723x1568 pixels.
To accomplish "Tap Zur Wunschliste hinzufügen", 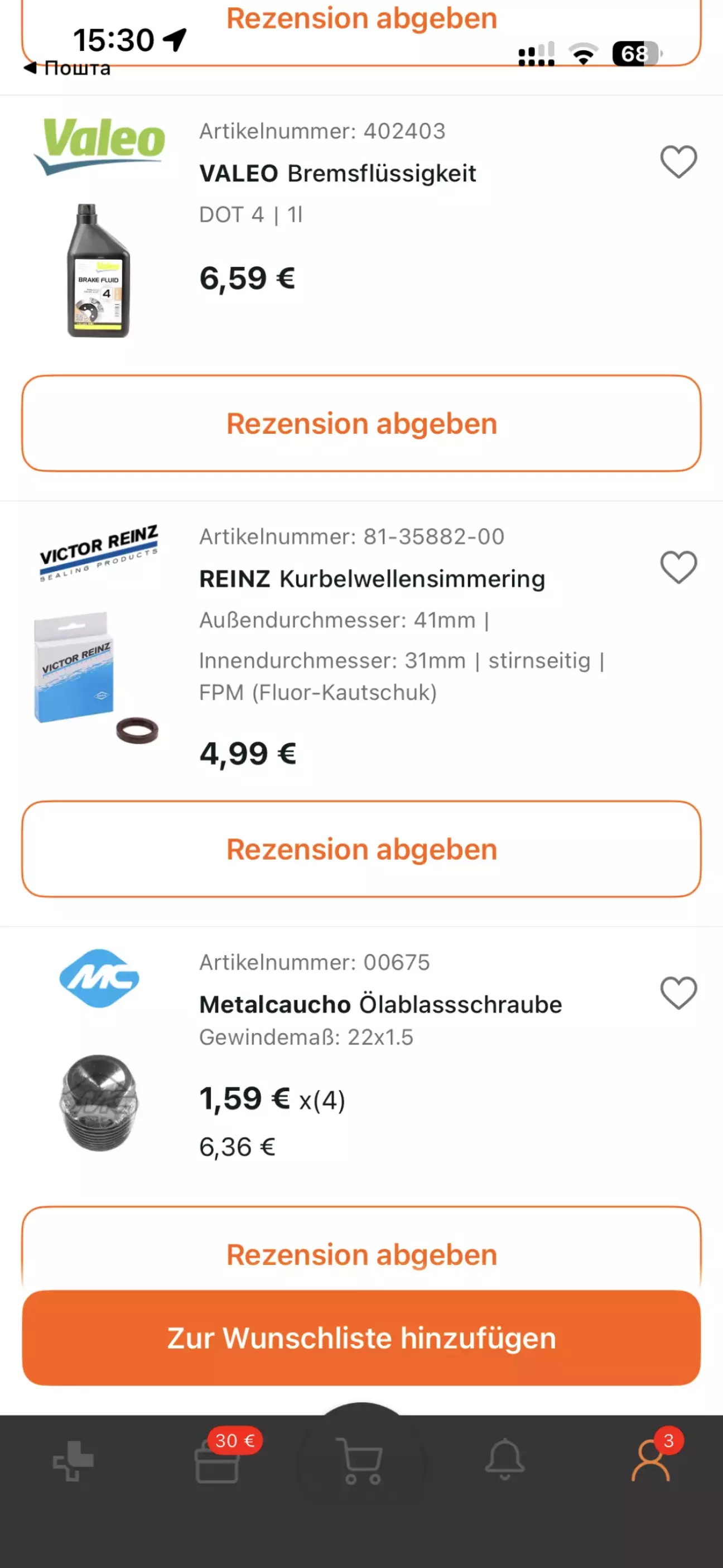I will [361, 1338].
